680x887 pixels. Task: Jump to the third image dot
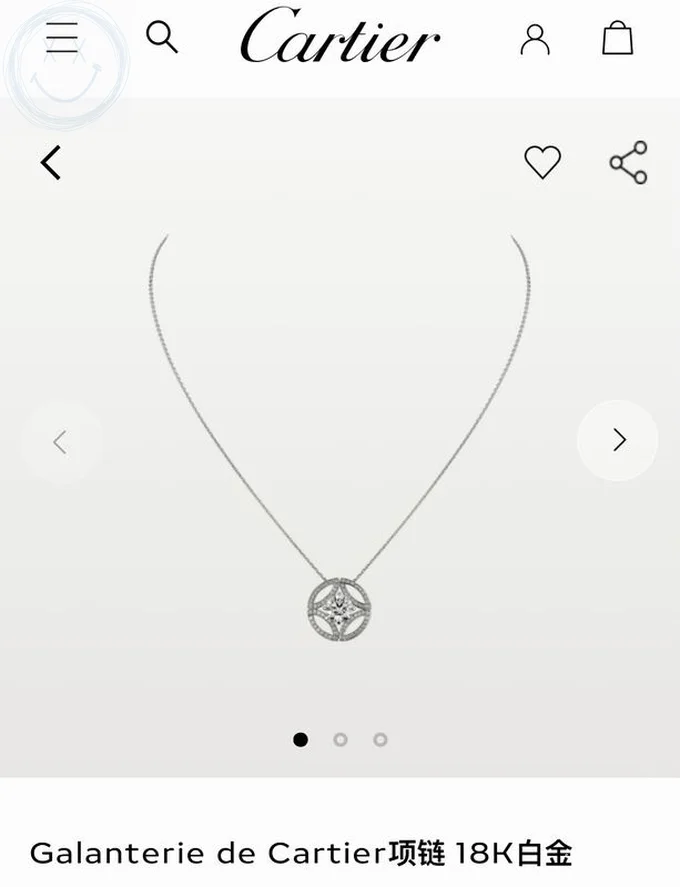380,740
